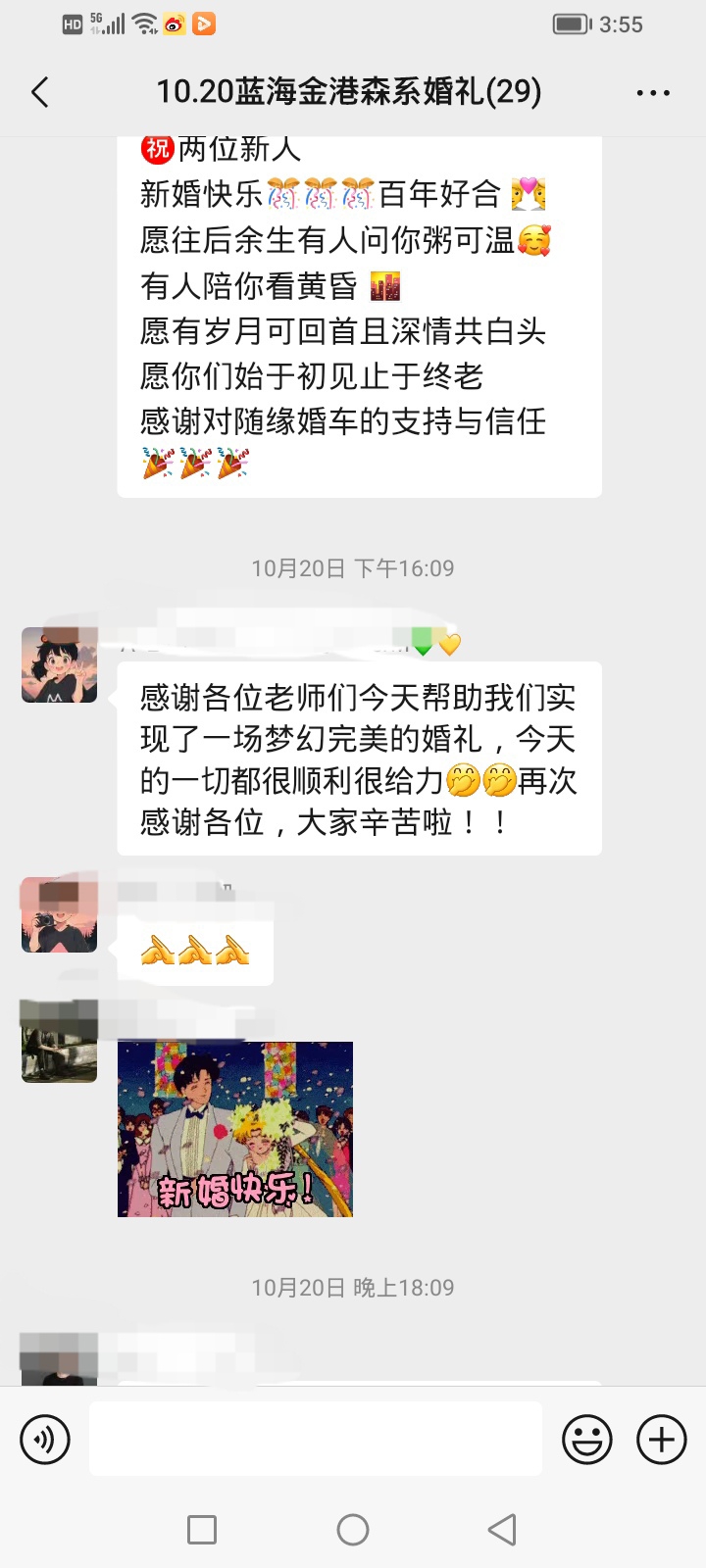Open the avatar of the clapping-hands sender
Screen dimensions: 706x1568
[x=60, y=915]
